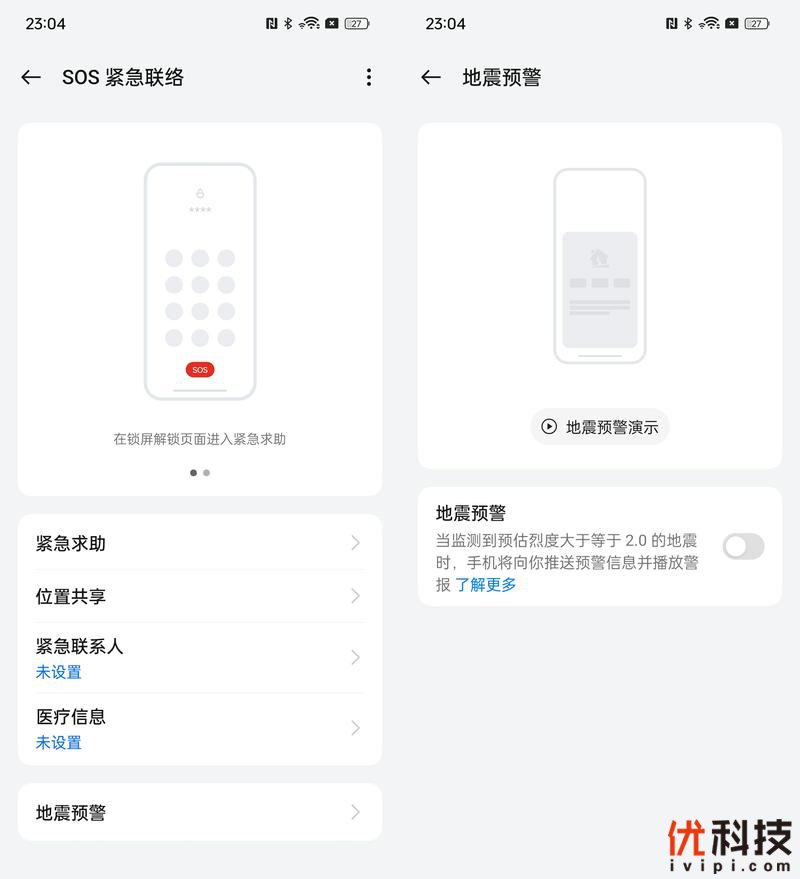Go back from 地震预警 page

[431, 77]
